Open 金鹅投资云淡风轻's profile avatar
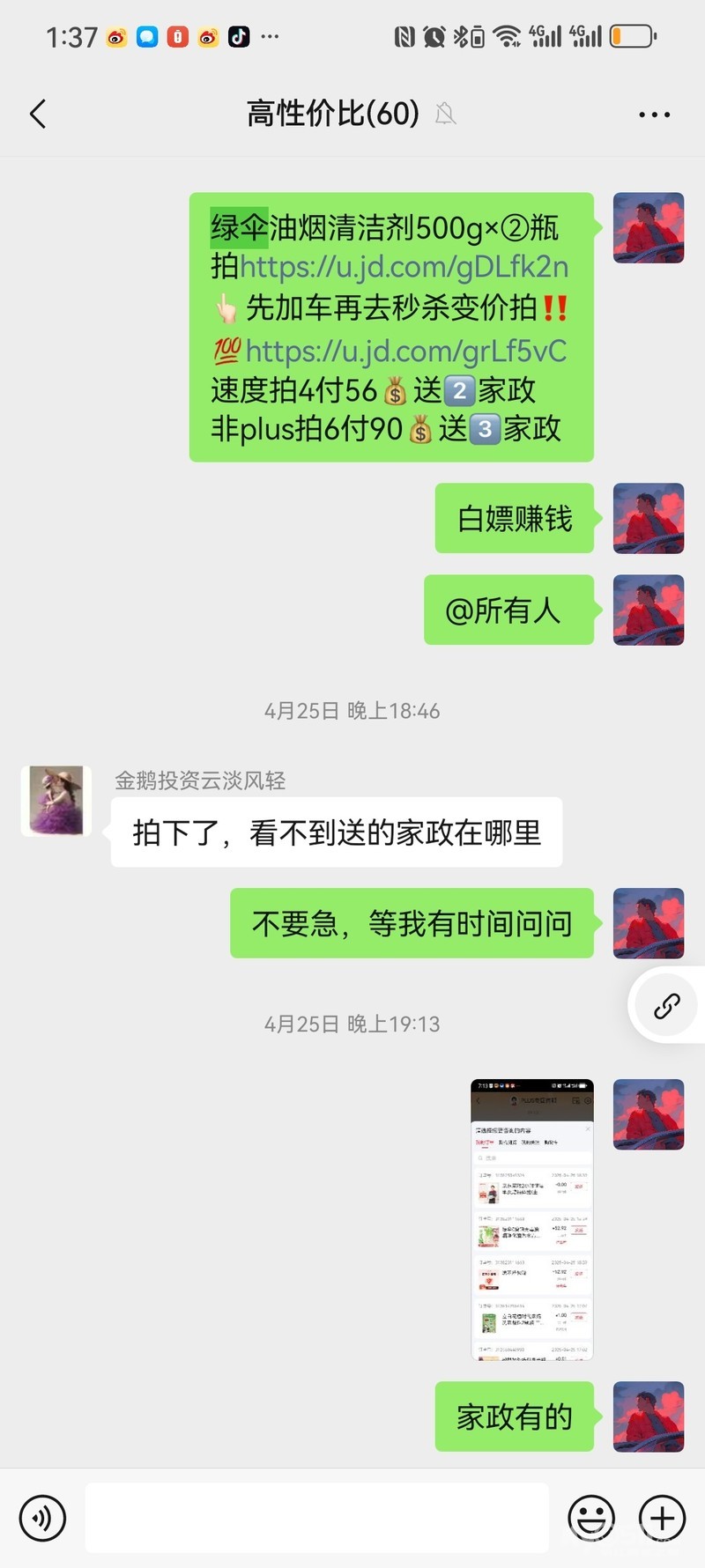Viewport: 705px width, 1568px height. (x=56, y=800)
